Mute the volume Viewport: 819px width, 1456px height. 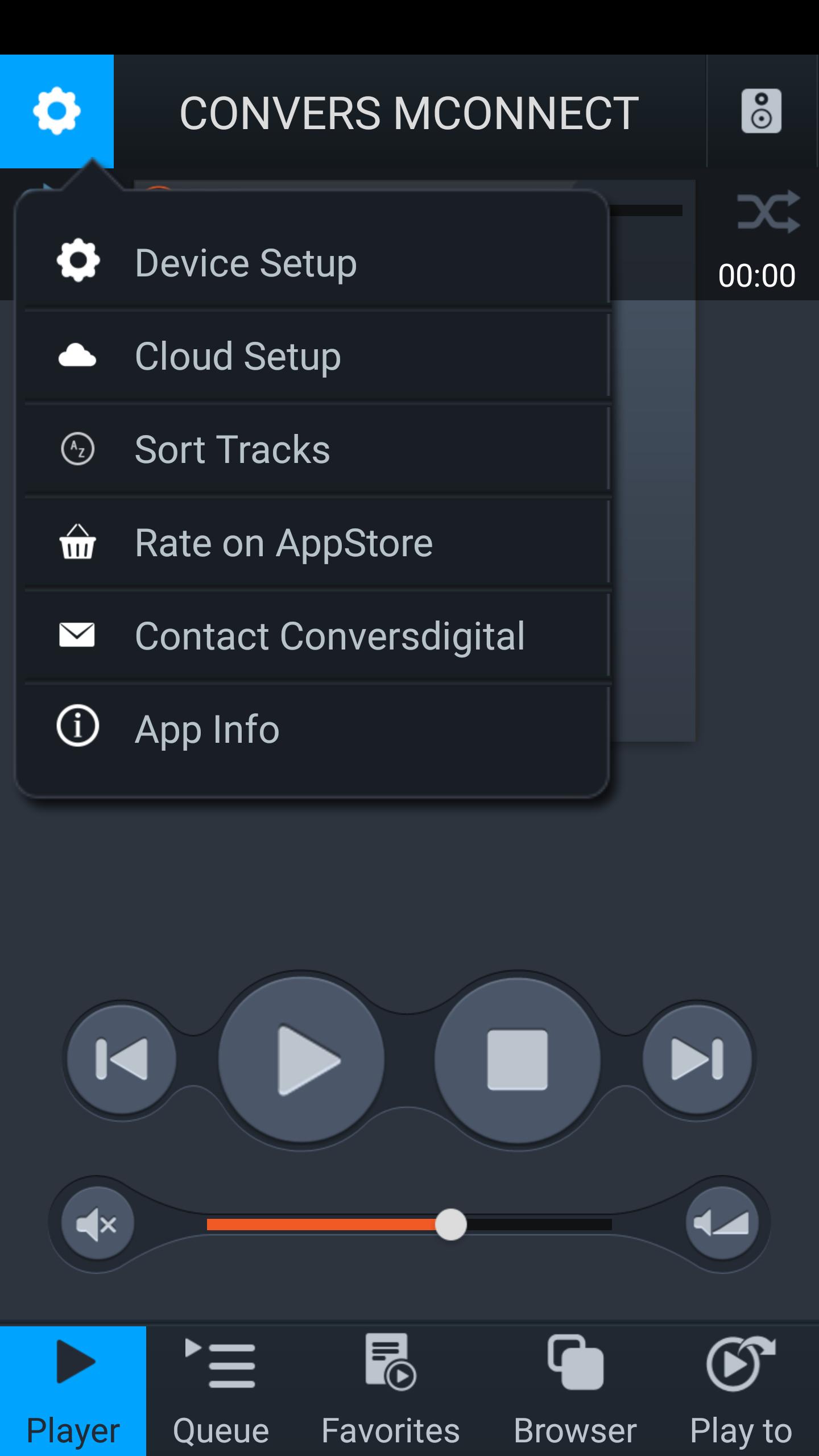pyautogui.click(x=97, y=1224)
